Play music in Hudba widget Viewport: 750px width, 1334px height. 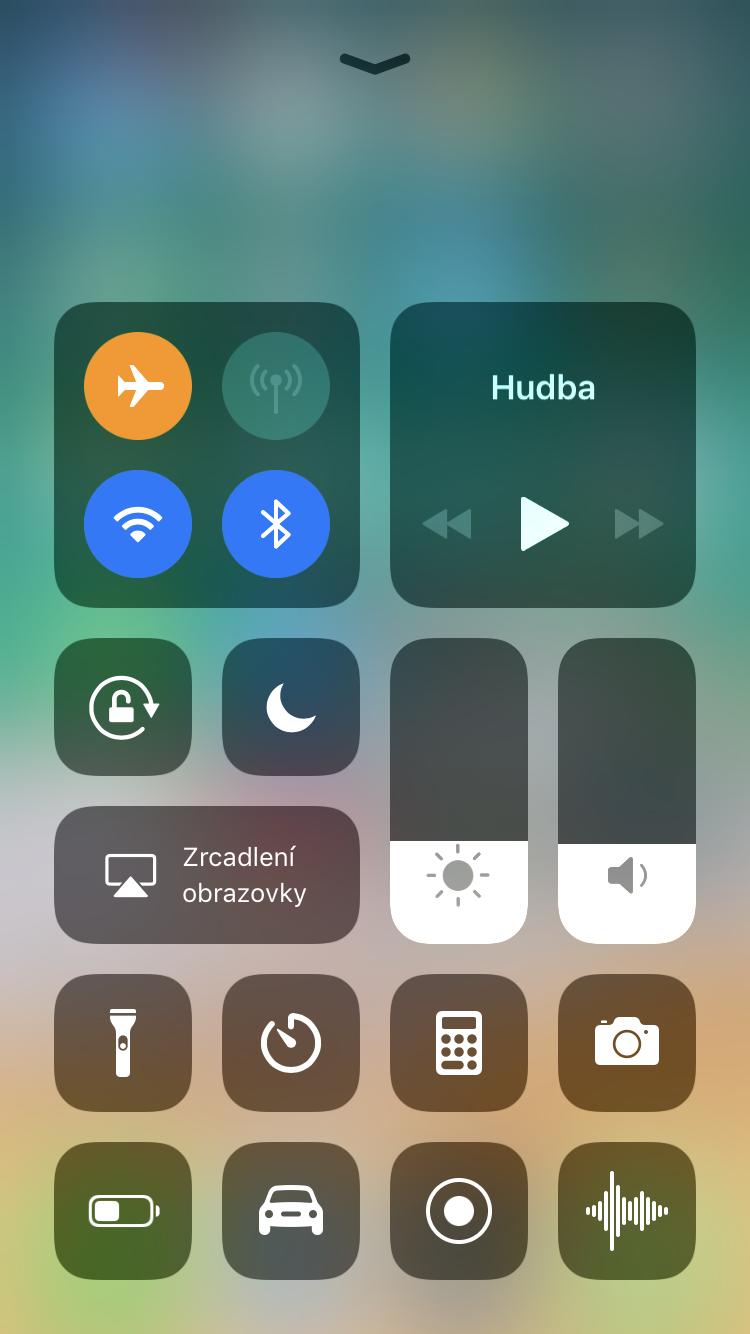coord(543,524)
